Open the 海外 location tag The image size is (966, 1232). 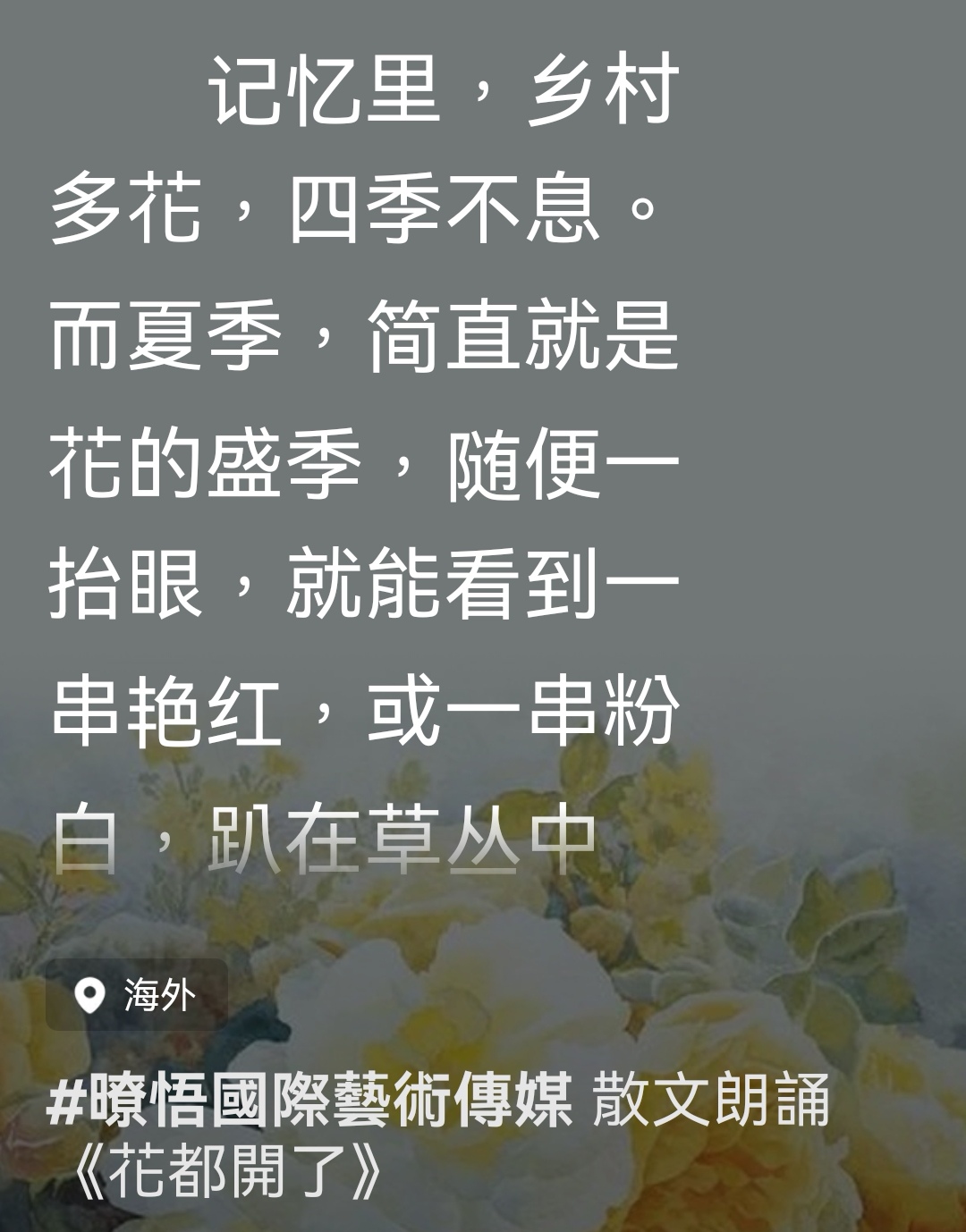tap(137, 995)
